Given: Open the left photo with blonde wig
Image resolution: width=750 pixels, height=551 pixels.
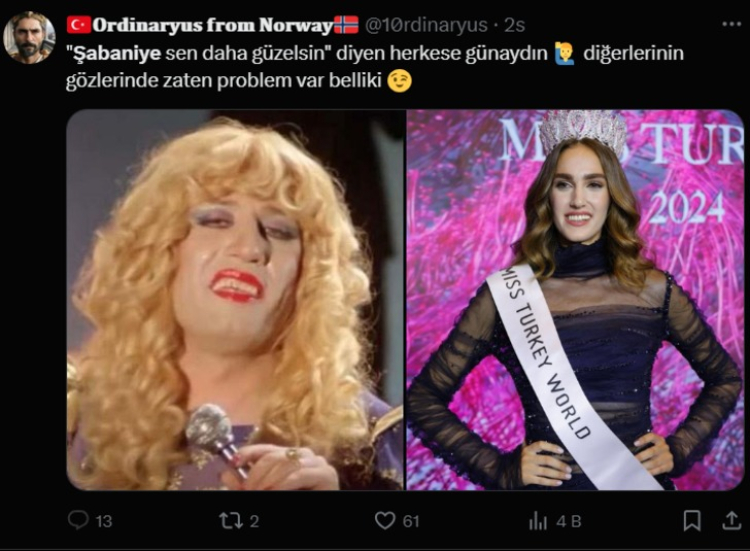Looking at the screenshot, I should [x=235, y=300].
